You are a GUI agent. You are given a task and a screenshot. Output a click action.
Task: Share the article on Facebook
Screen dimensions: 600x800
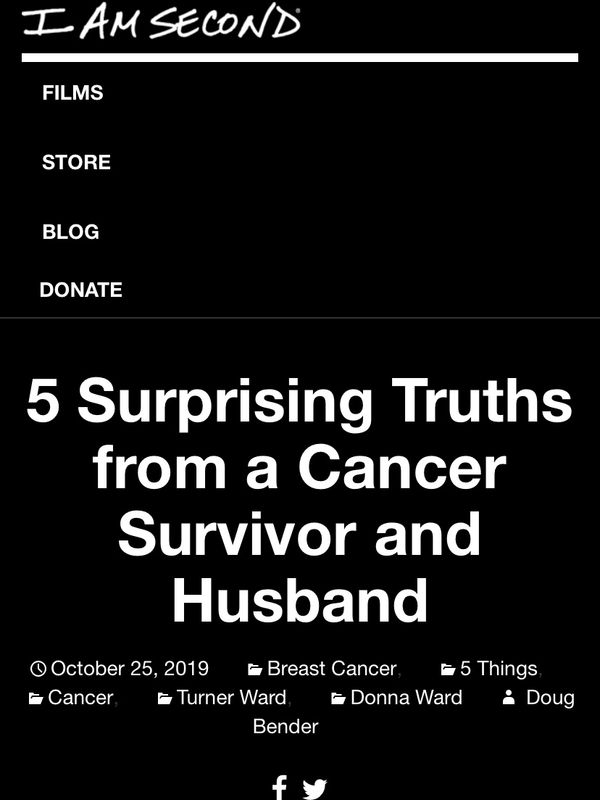click(279, 788)
